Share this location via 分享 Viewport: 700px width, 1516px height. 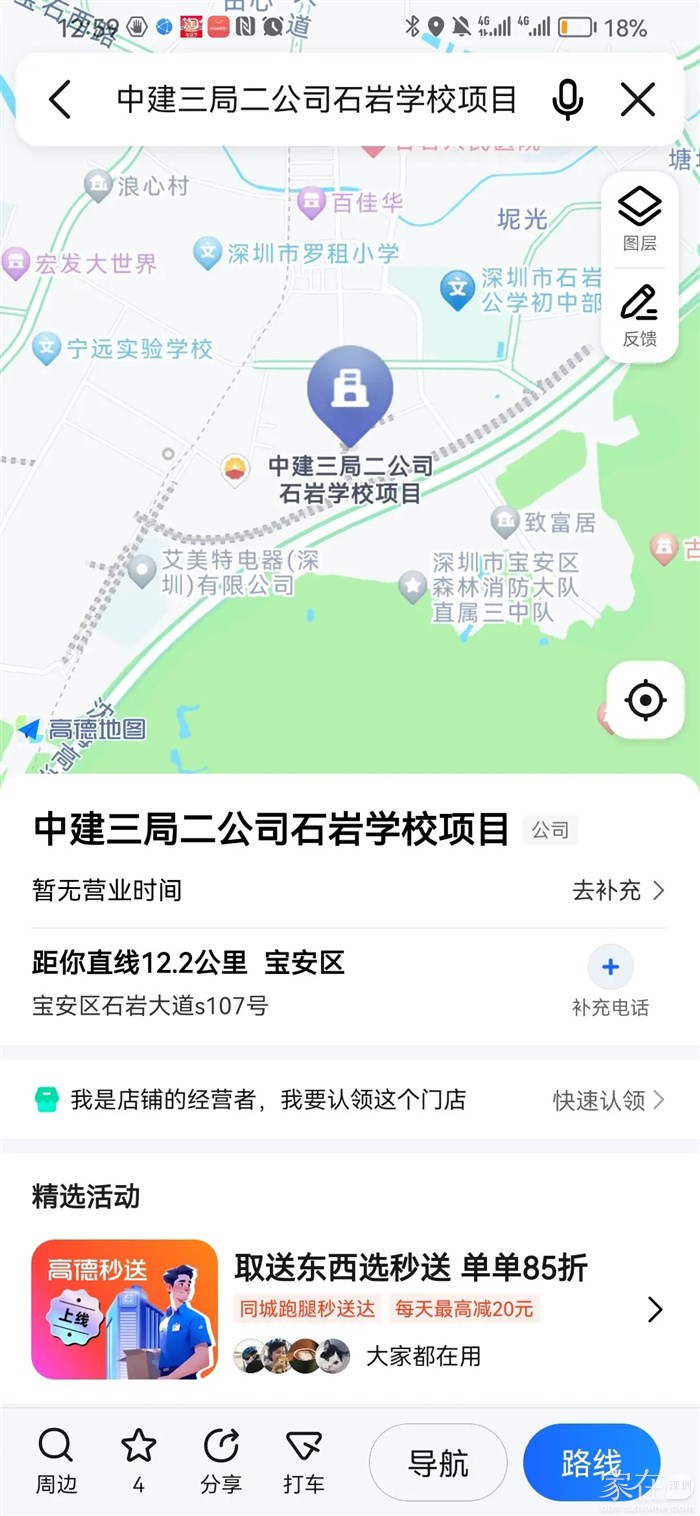tap(221, 1460)
